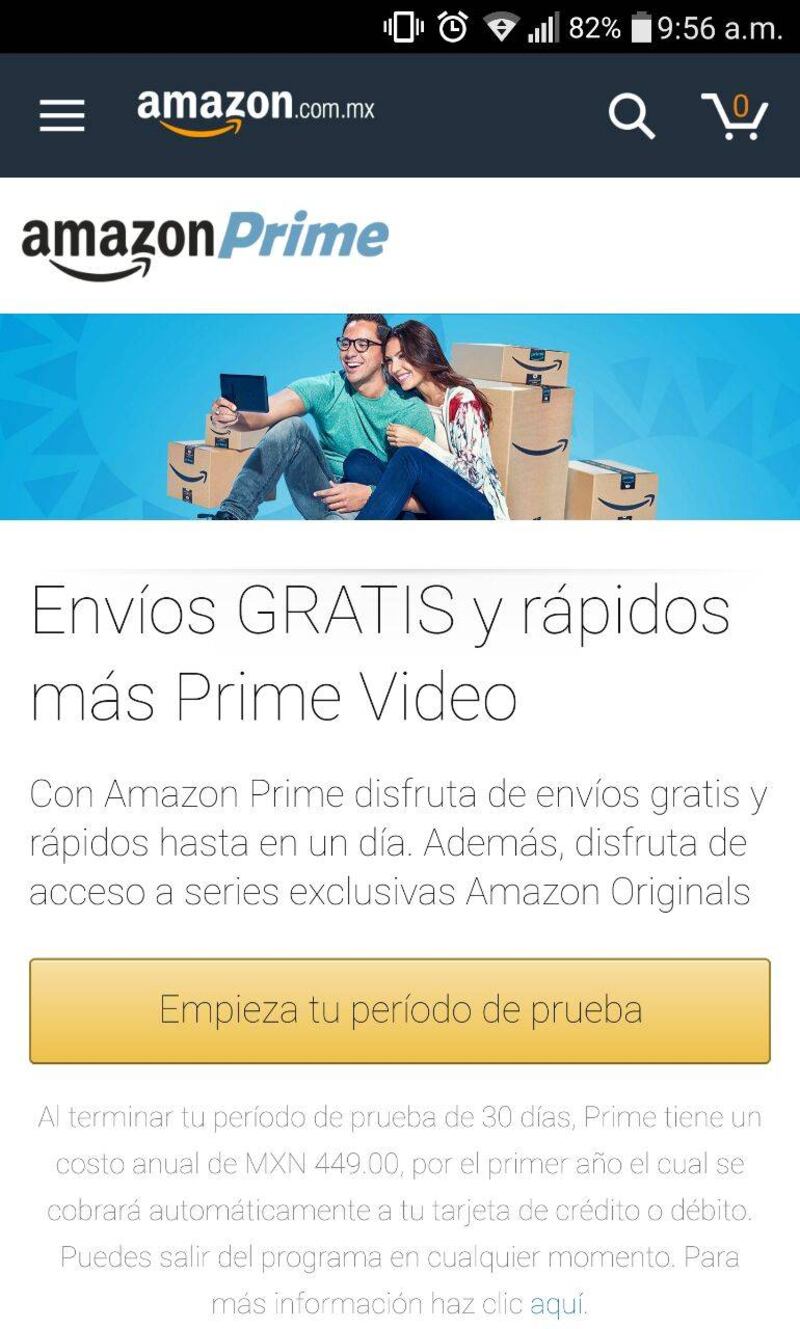Image resolution: width=800 pixels, height=1329 pixels.
Task: Open the hamburger navigation menu
Action: tap(62, 116)
